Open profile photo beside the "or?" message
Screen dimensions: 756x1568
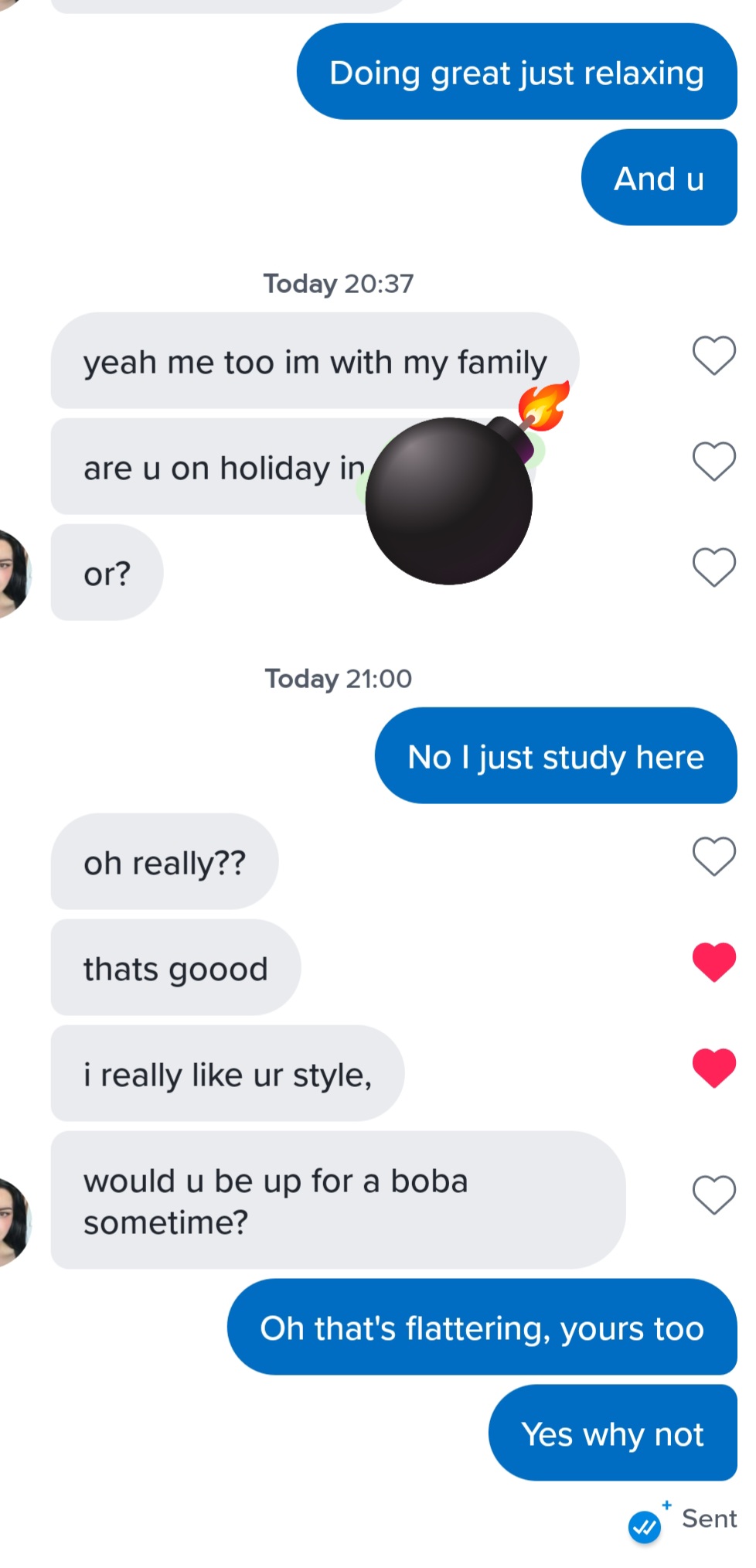(x=14, y=574)
